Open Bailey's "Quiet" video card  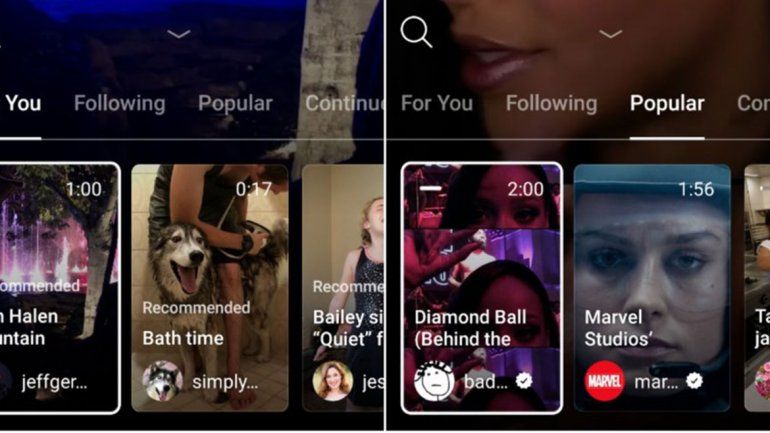tap(343, 287)
